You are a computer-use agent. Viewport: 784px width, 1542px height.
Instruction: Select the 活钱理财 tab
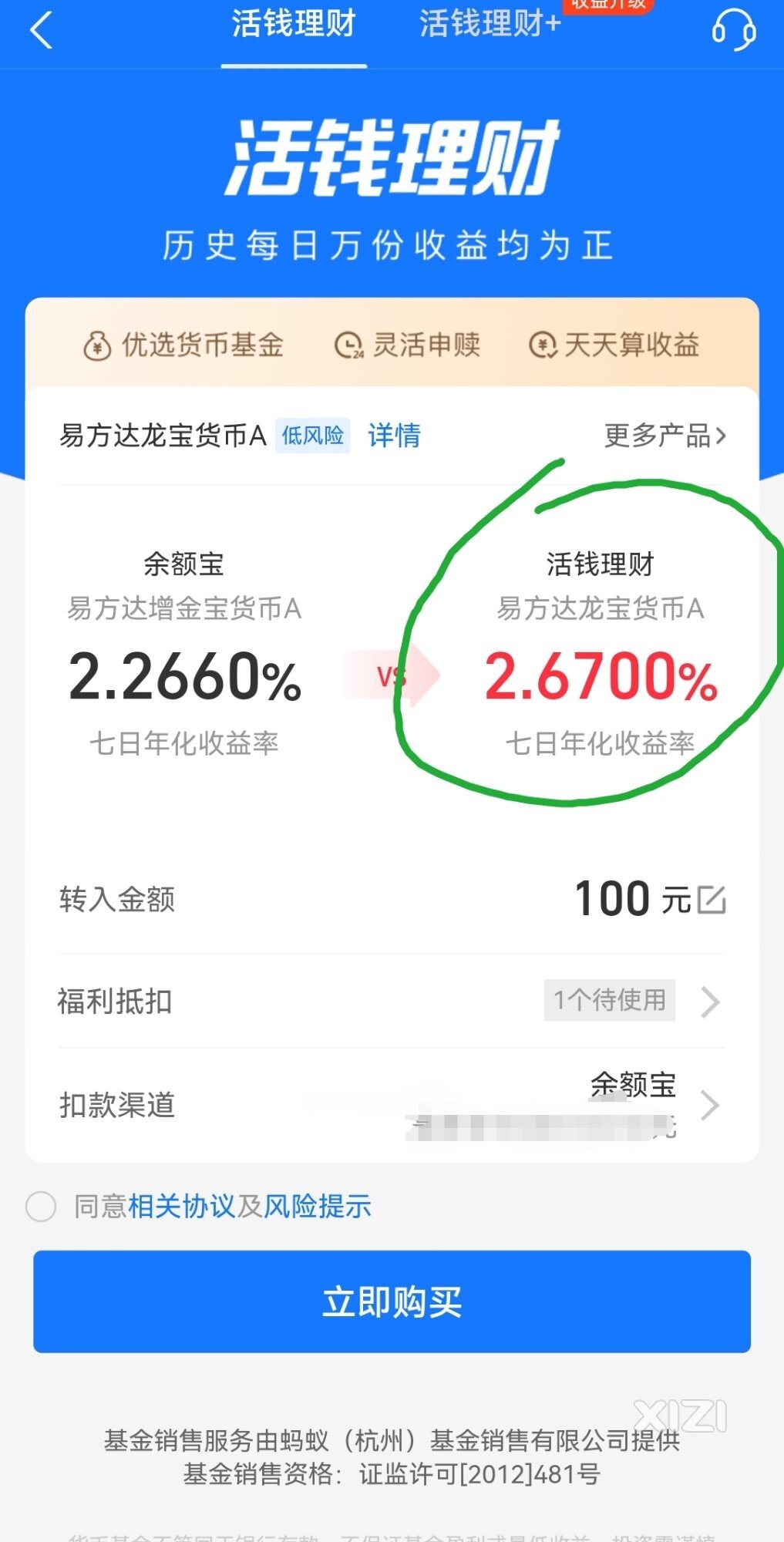pyautogui.click(x=294, y=24)
